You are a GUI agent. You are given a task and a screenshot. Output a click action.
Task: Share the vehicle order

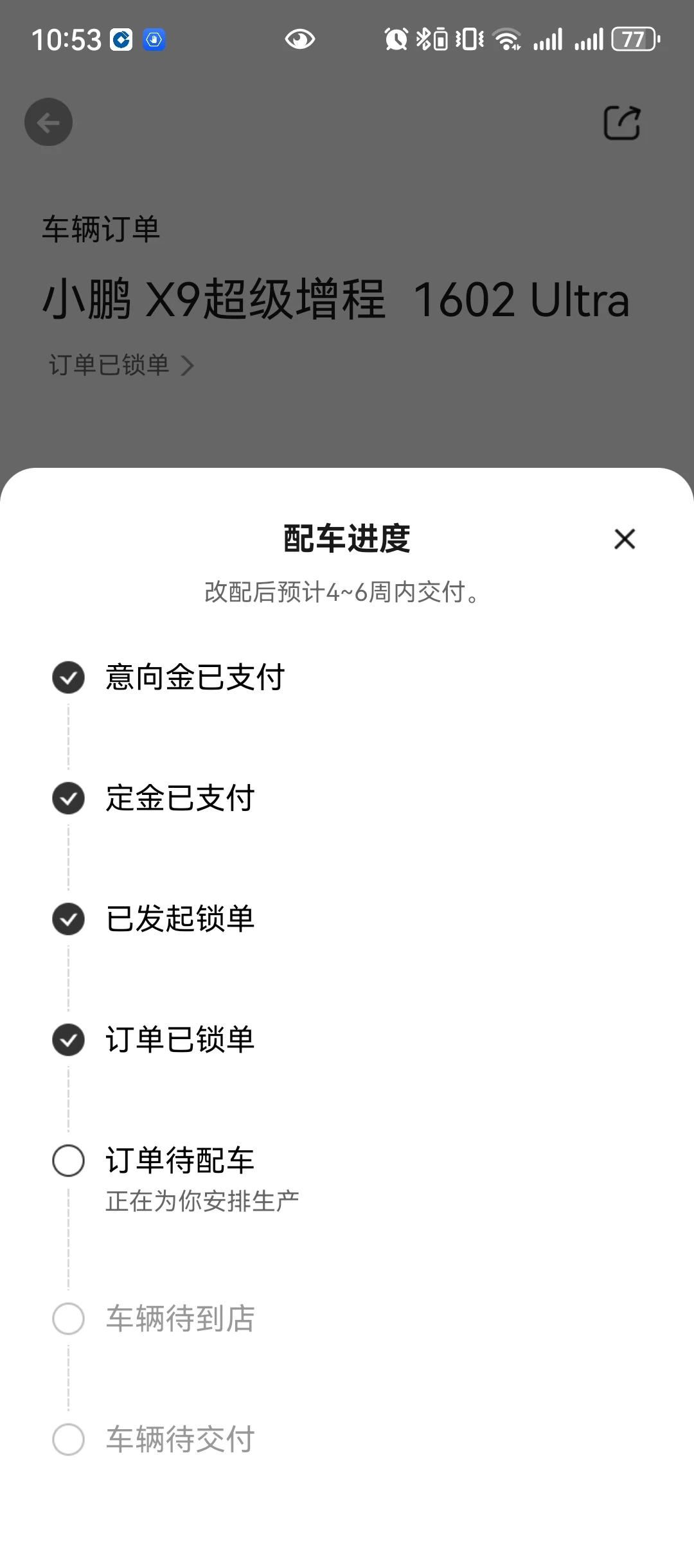click(622, 122)
